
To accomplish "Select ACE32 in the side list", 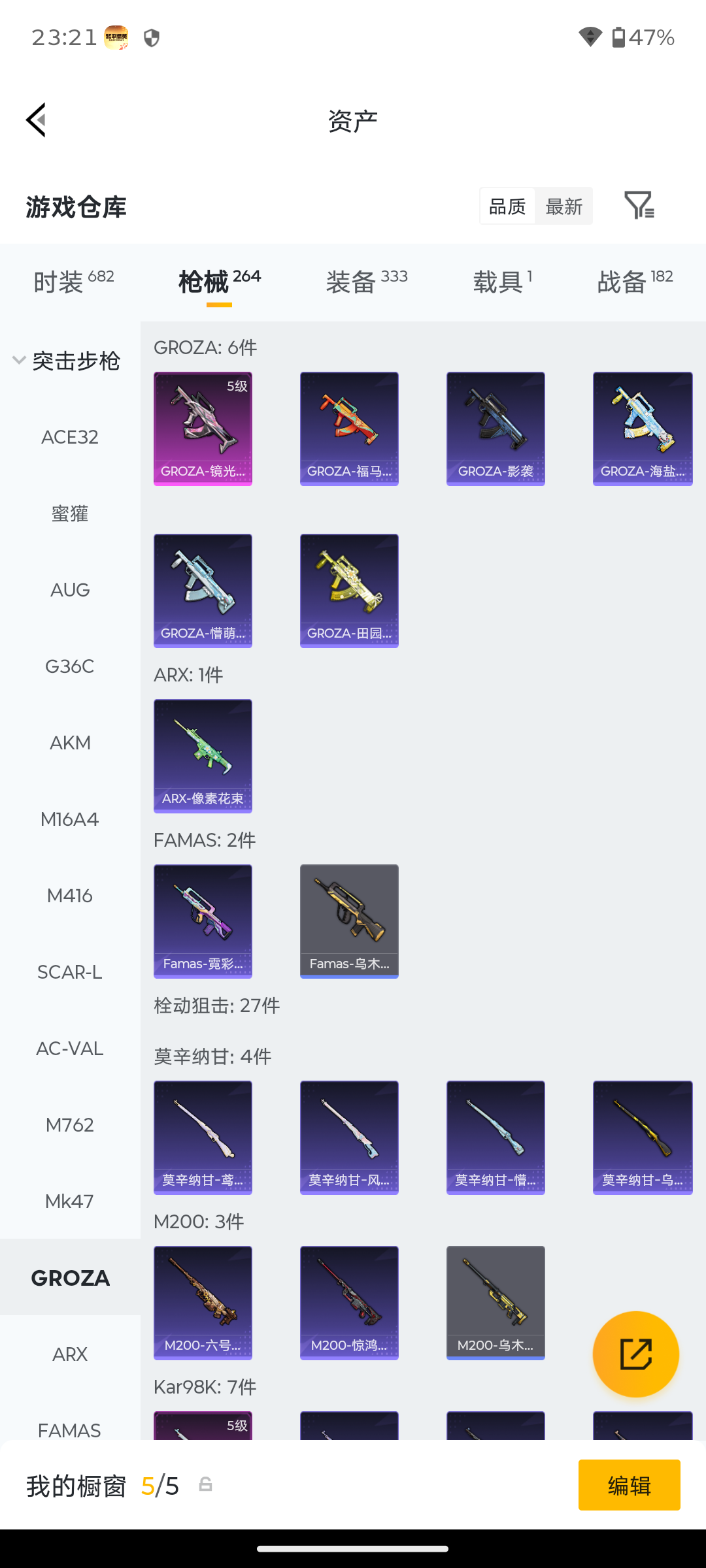I will coord(70,437).
